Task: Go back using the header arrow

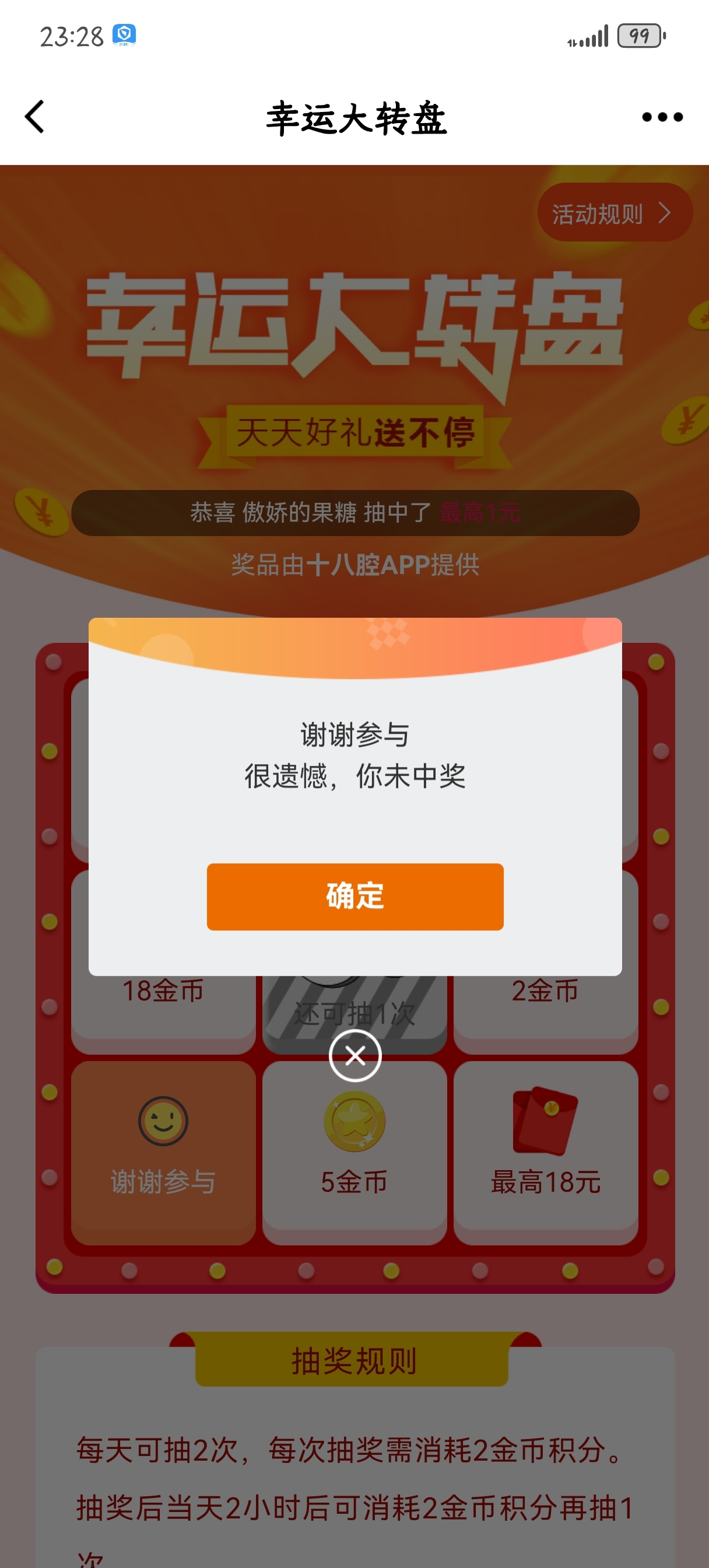Action: (x=34, y=117)
